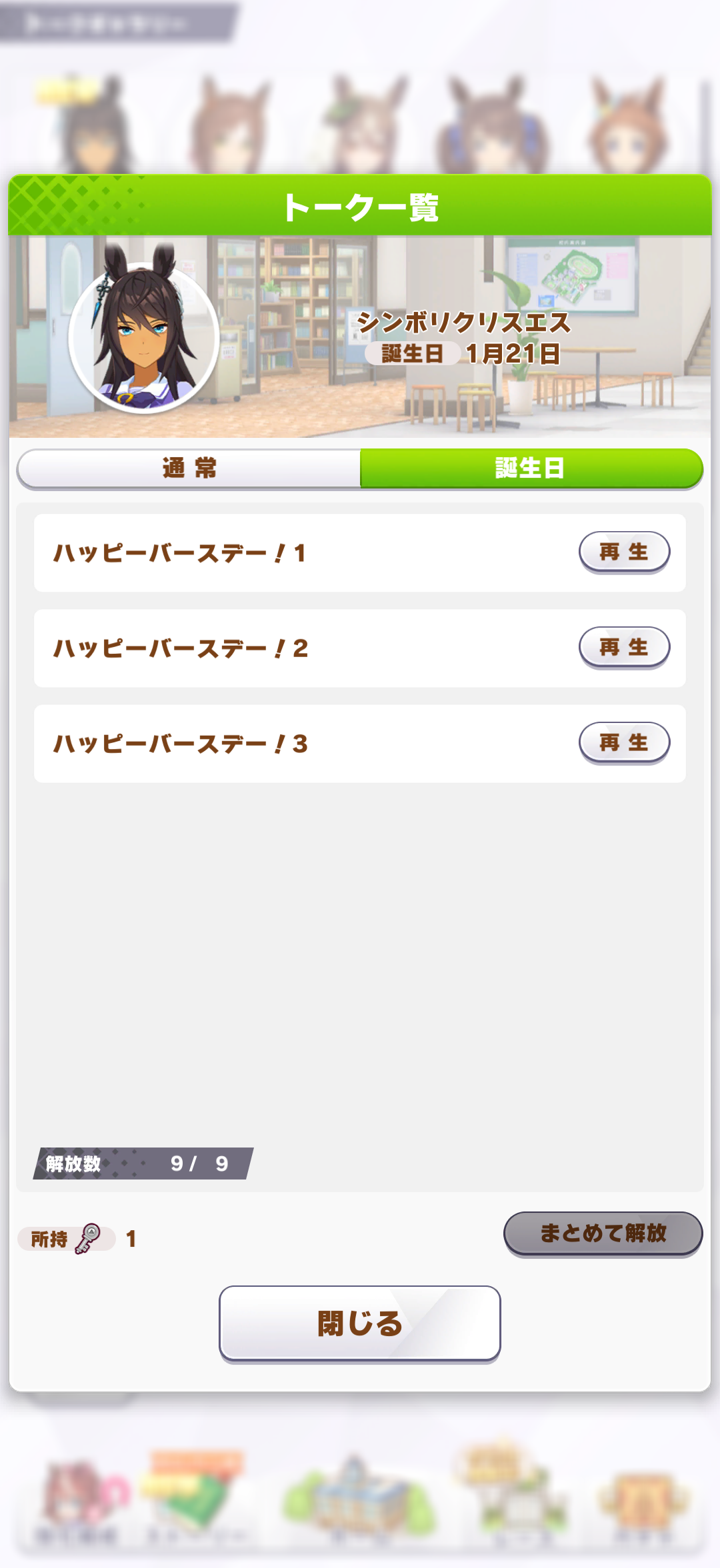Close the dialog with 閉じる

pyautogui.click(x=360, y=1323)
